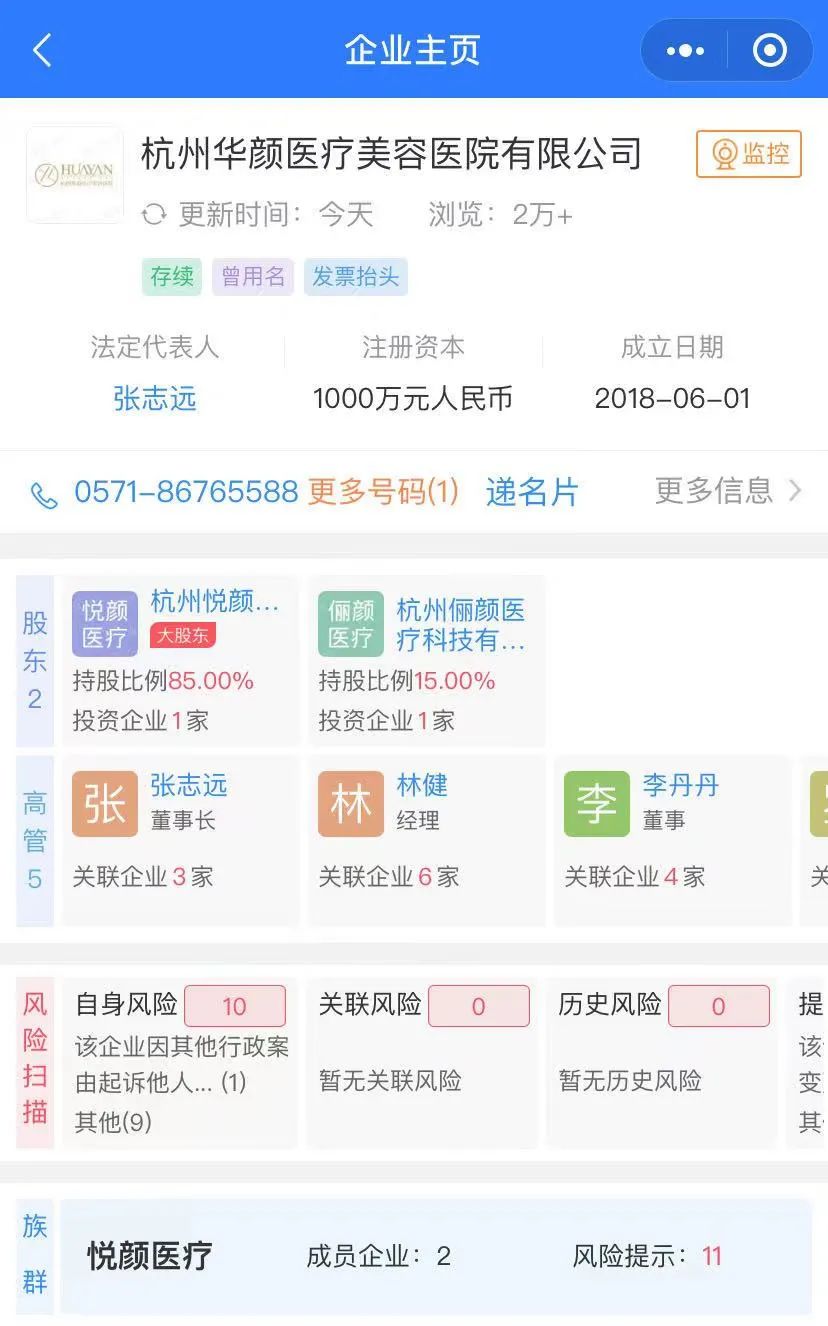The image size is (828, 1326).
Task: Tap 递名片 to send a business card
Action: pyautogui.click(x=532, y=491)
